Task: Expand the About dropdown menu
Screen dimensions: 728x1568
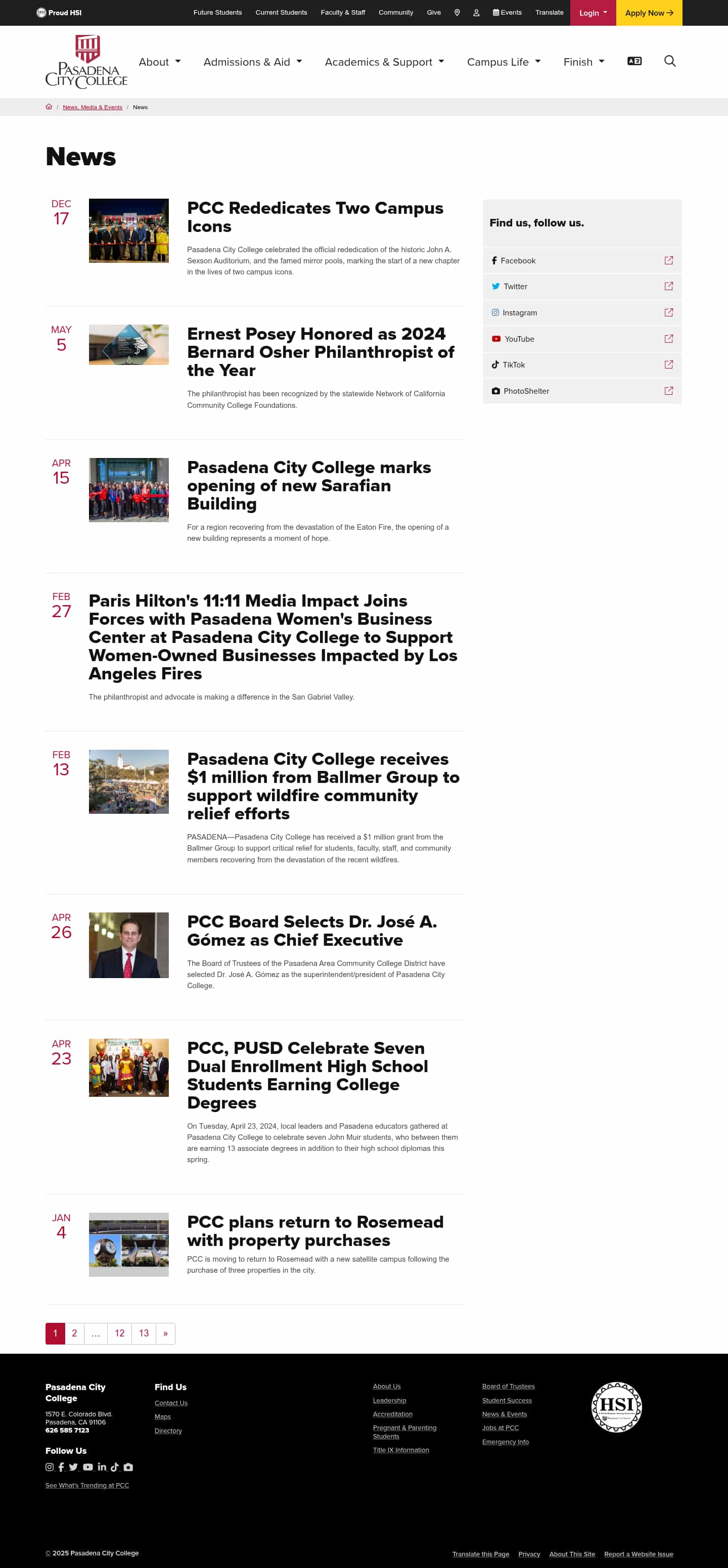Action: point(159,62)
